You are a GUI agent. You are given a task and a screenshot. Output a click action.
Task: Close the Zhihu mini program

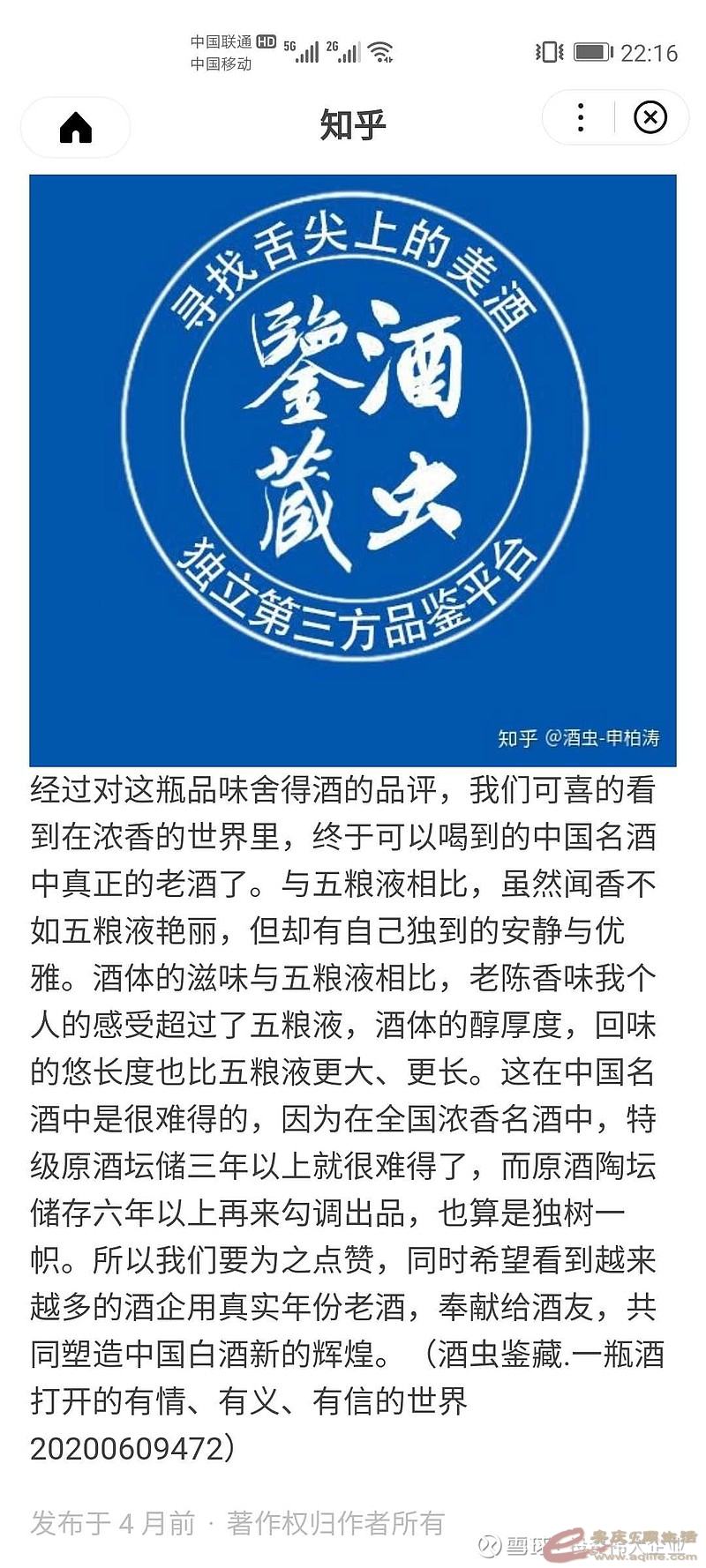[650, 117]
